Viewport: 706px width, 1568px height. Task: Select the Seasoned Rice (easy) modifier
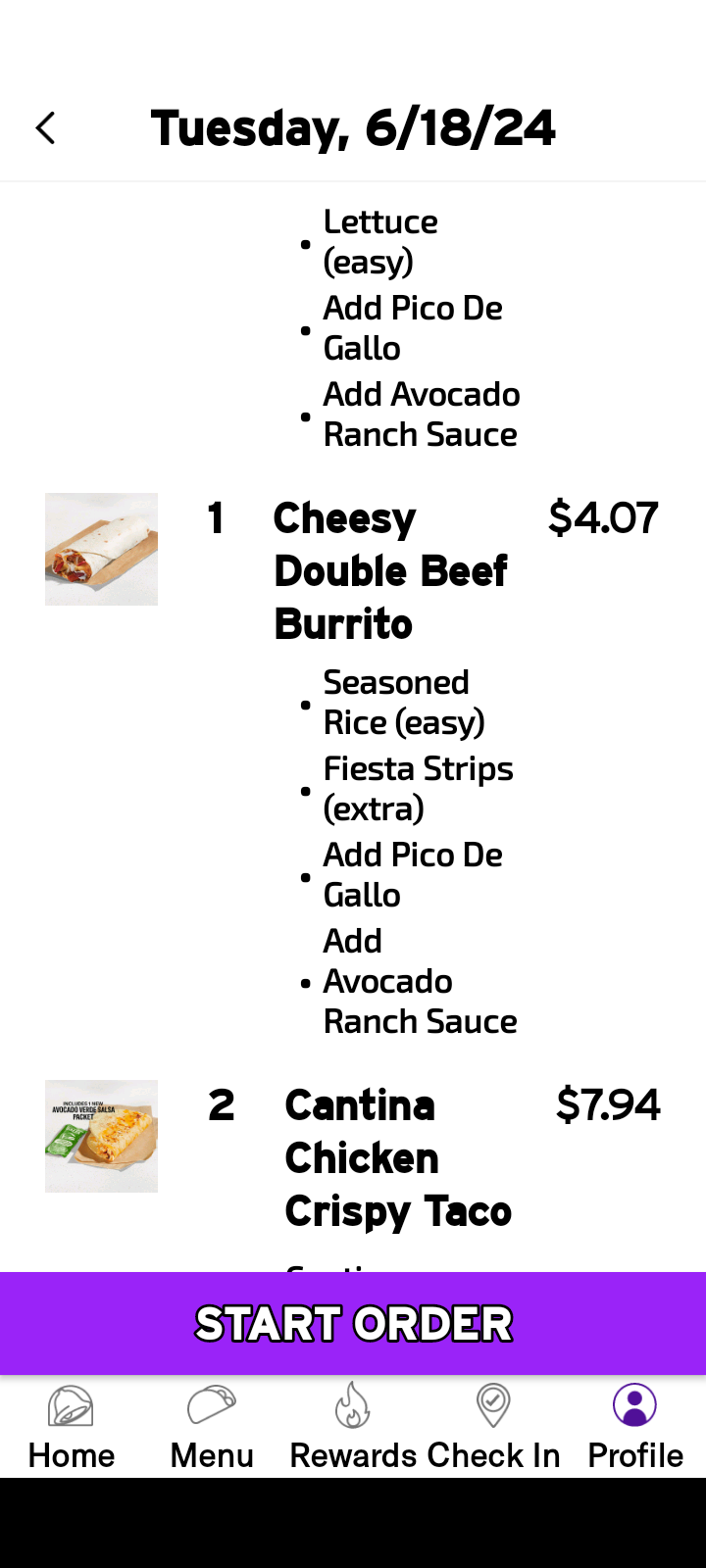396,702
